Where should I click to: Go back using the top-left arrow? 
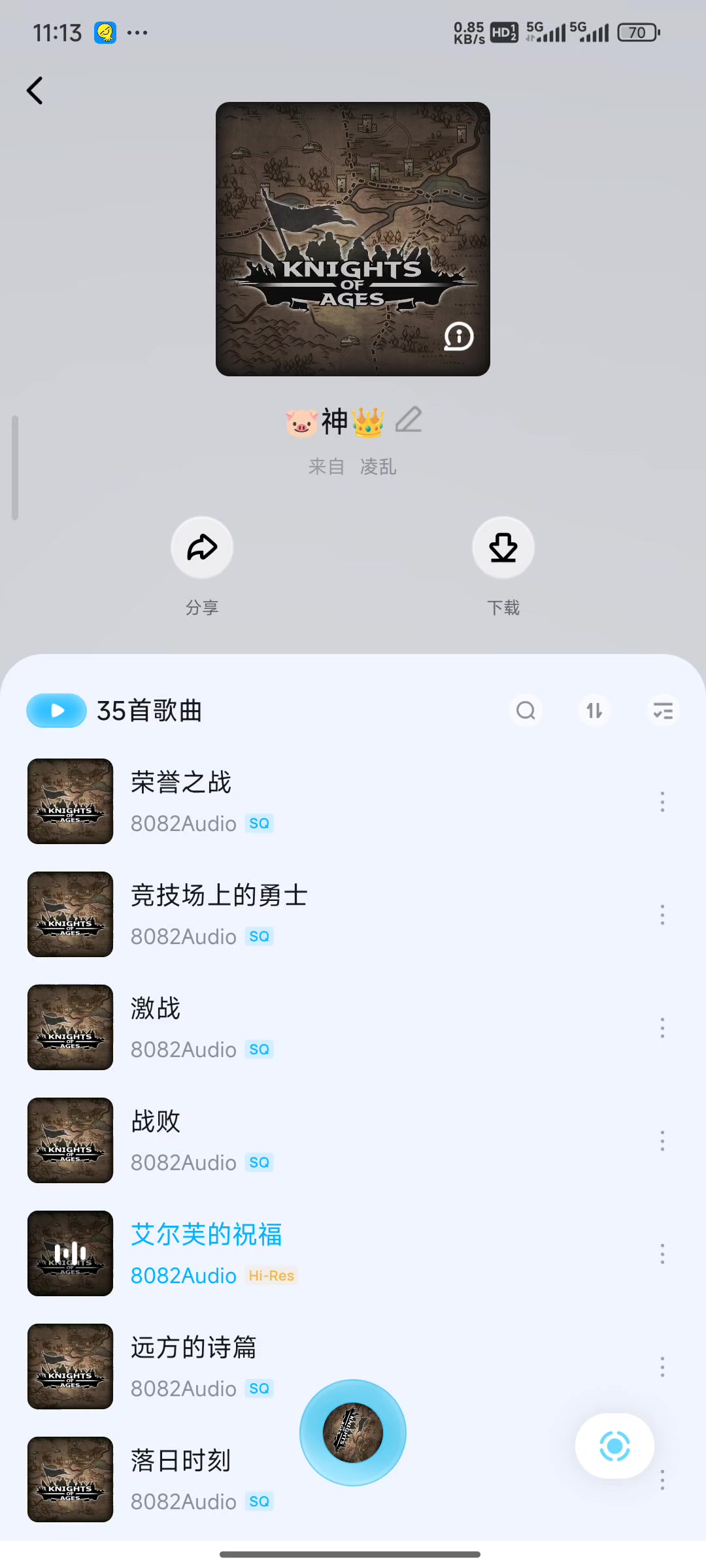(x=35, y=91)
